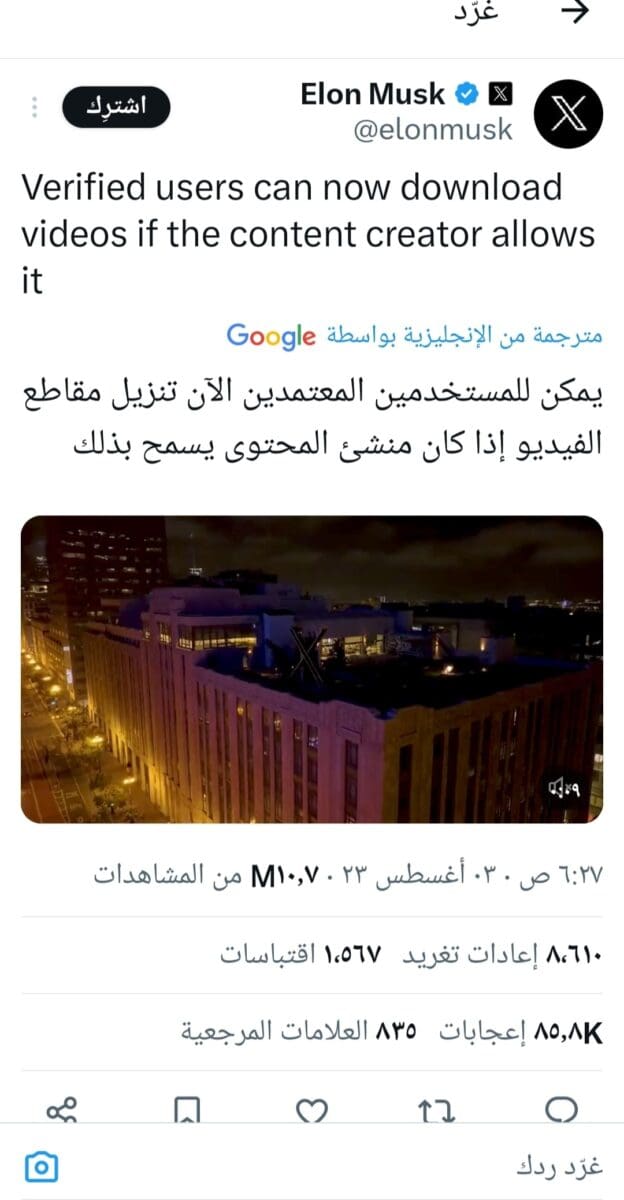Open the camera to attach media
The image size is (624, 1200).
click(41, 1166)
